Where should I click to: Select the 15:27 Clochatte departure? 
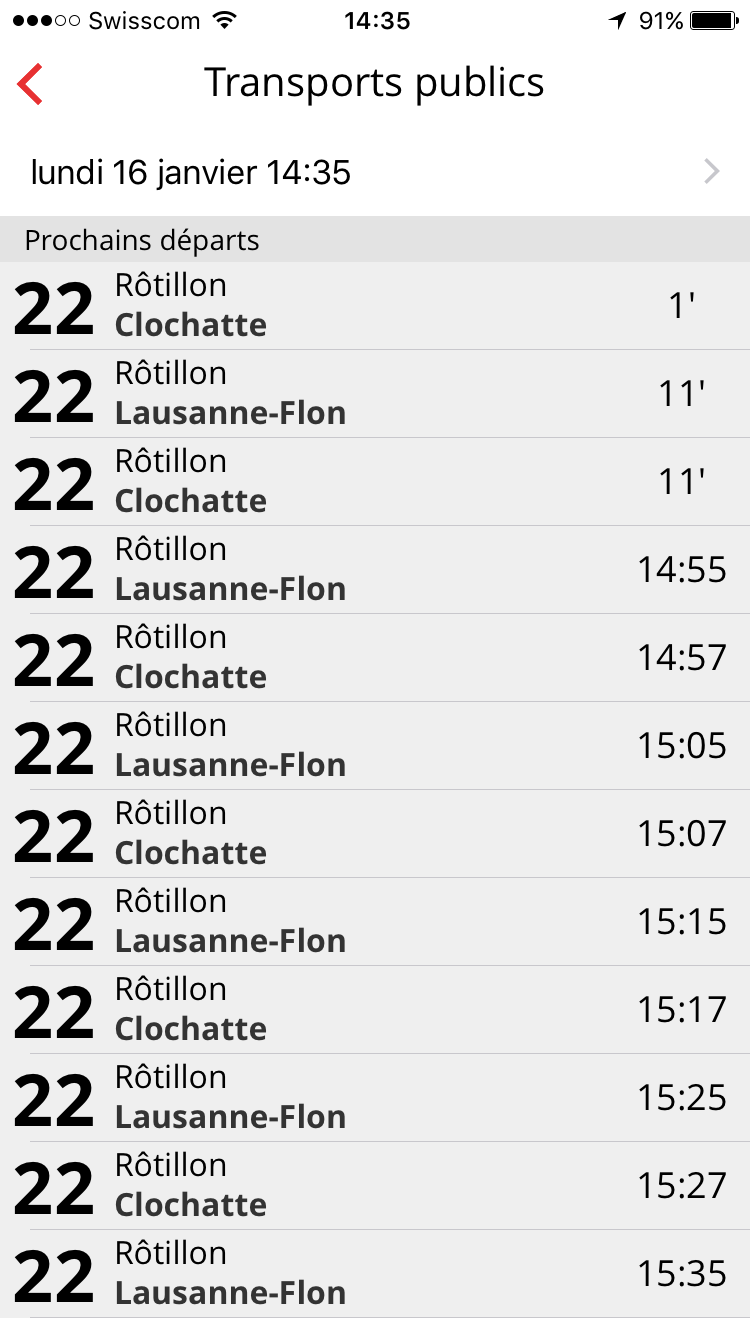375,1185
